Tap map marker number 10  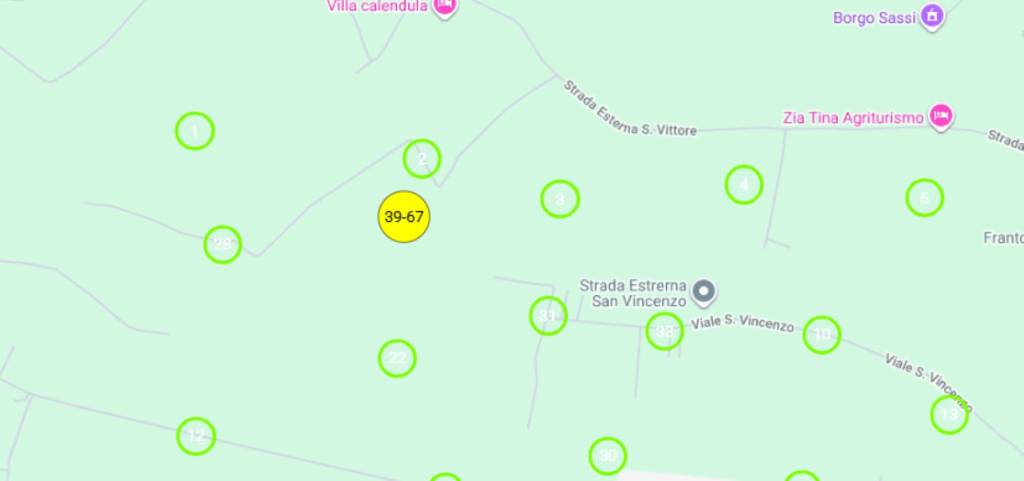click(822, 334)
